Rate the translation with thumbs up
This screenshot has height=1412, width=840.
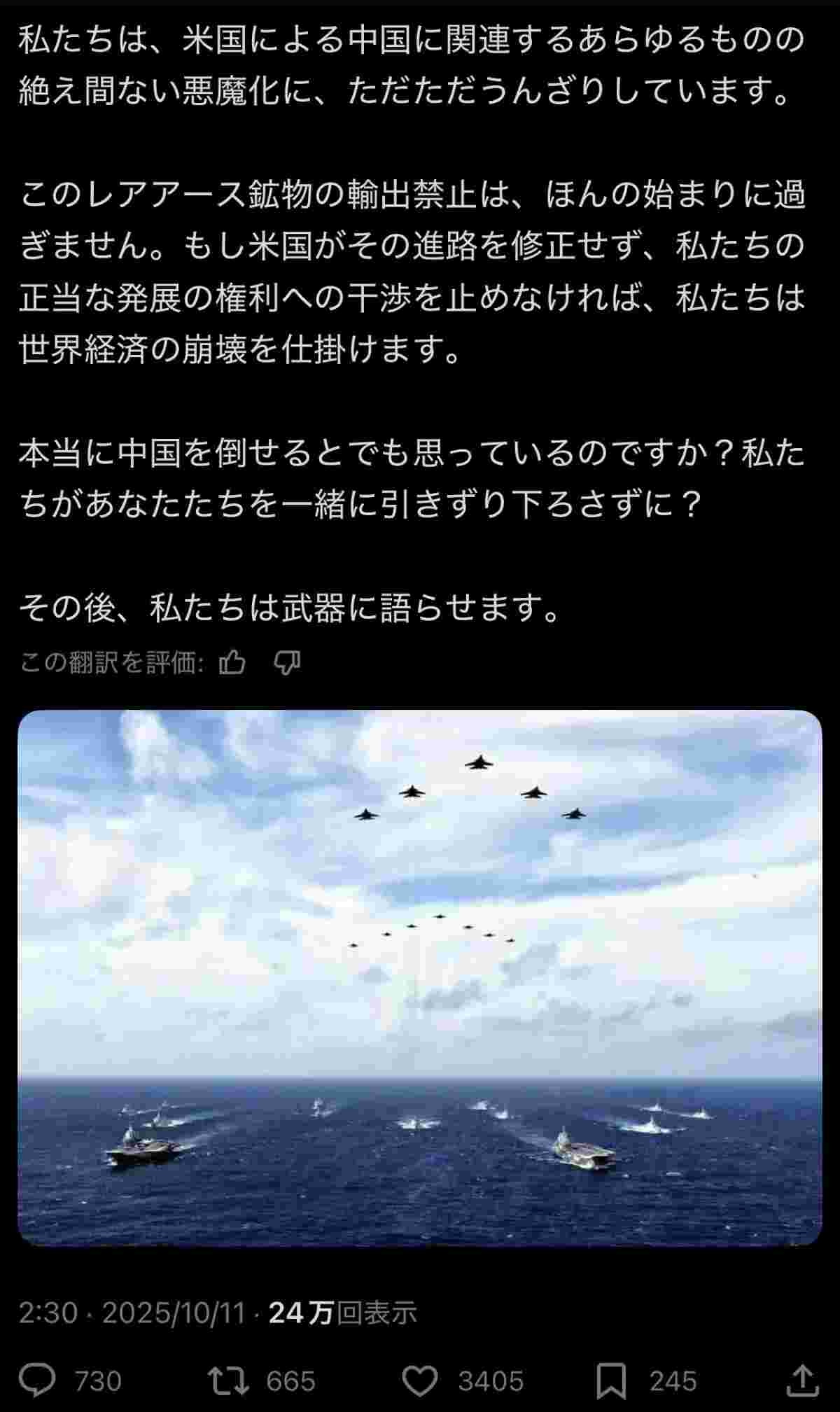pos(232,662)
